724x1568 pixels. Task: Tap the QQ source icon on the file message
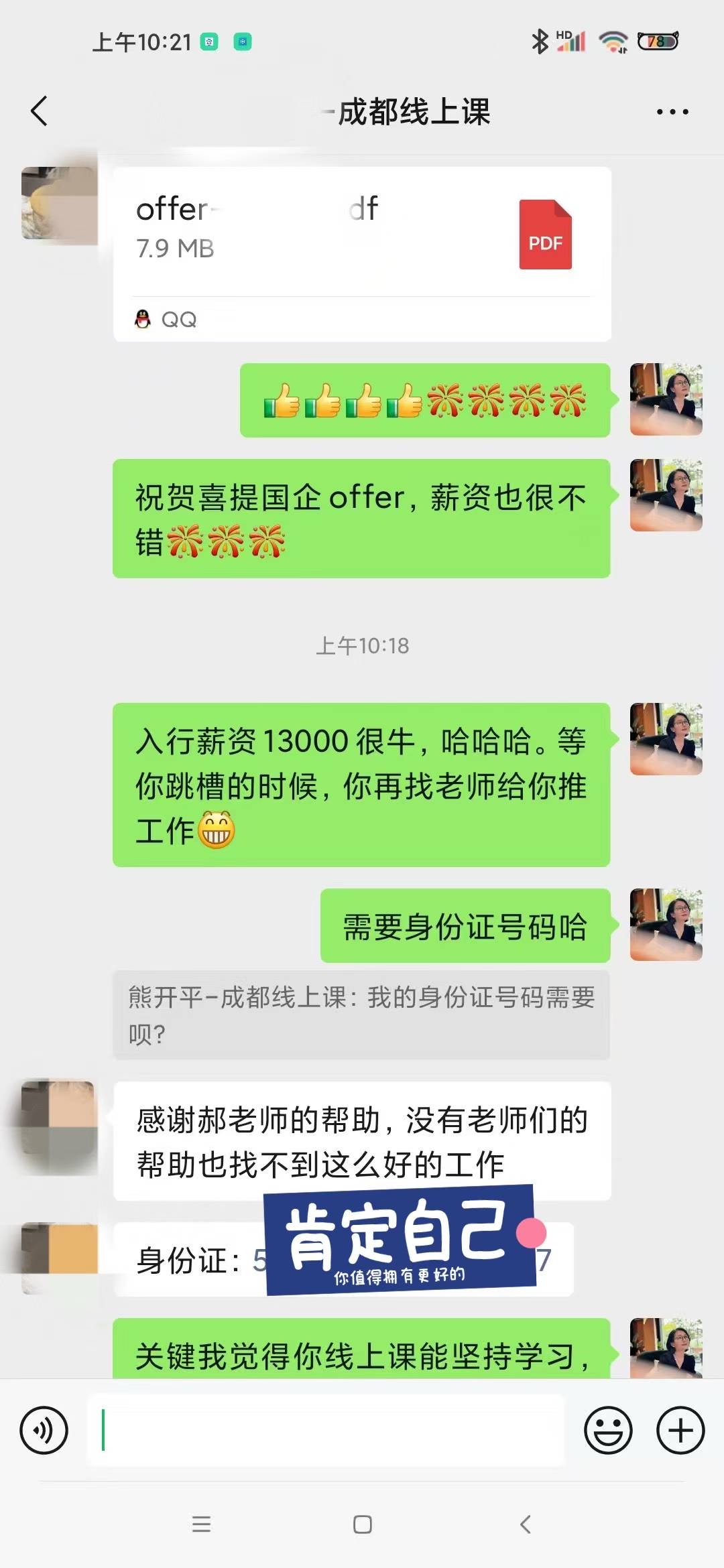(x=143, y=319)
